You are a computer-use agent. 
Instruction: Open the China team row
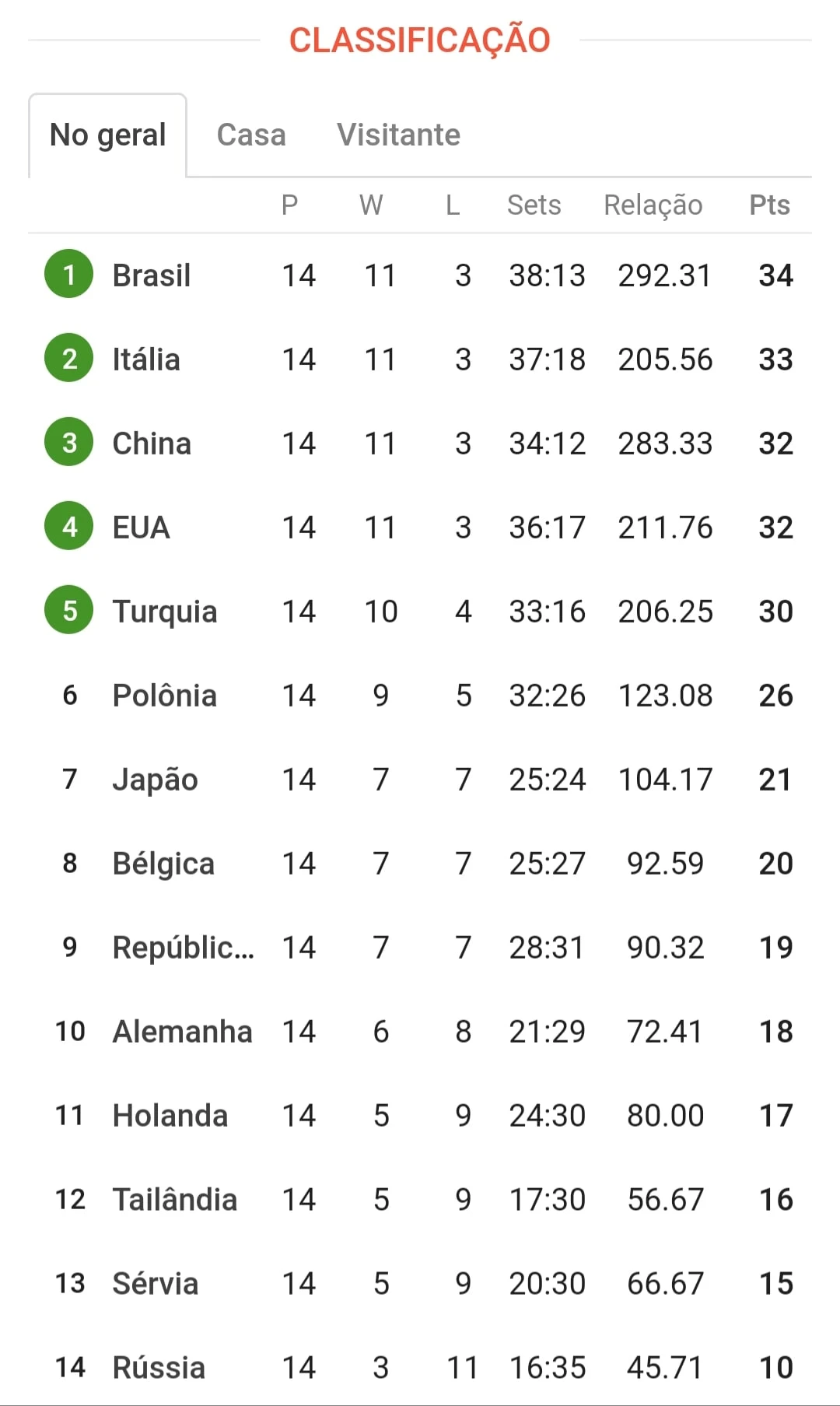point(420,443)
